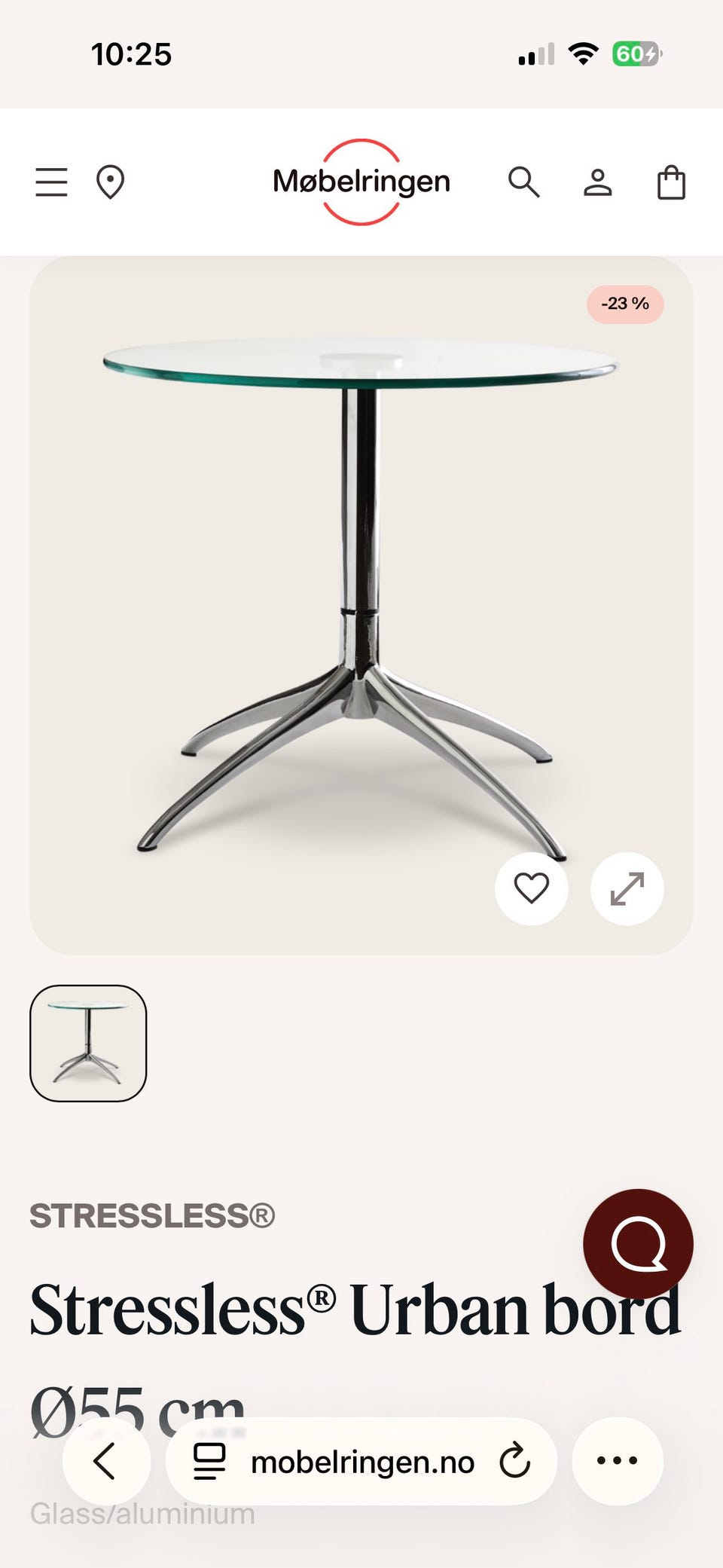Select the table image thumbnail
This screenshot has height=1568, width=723.
pos(88,1043)
